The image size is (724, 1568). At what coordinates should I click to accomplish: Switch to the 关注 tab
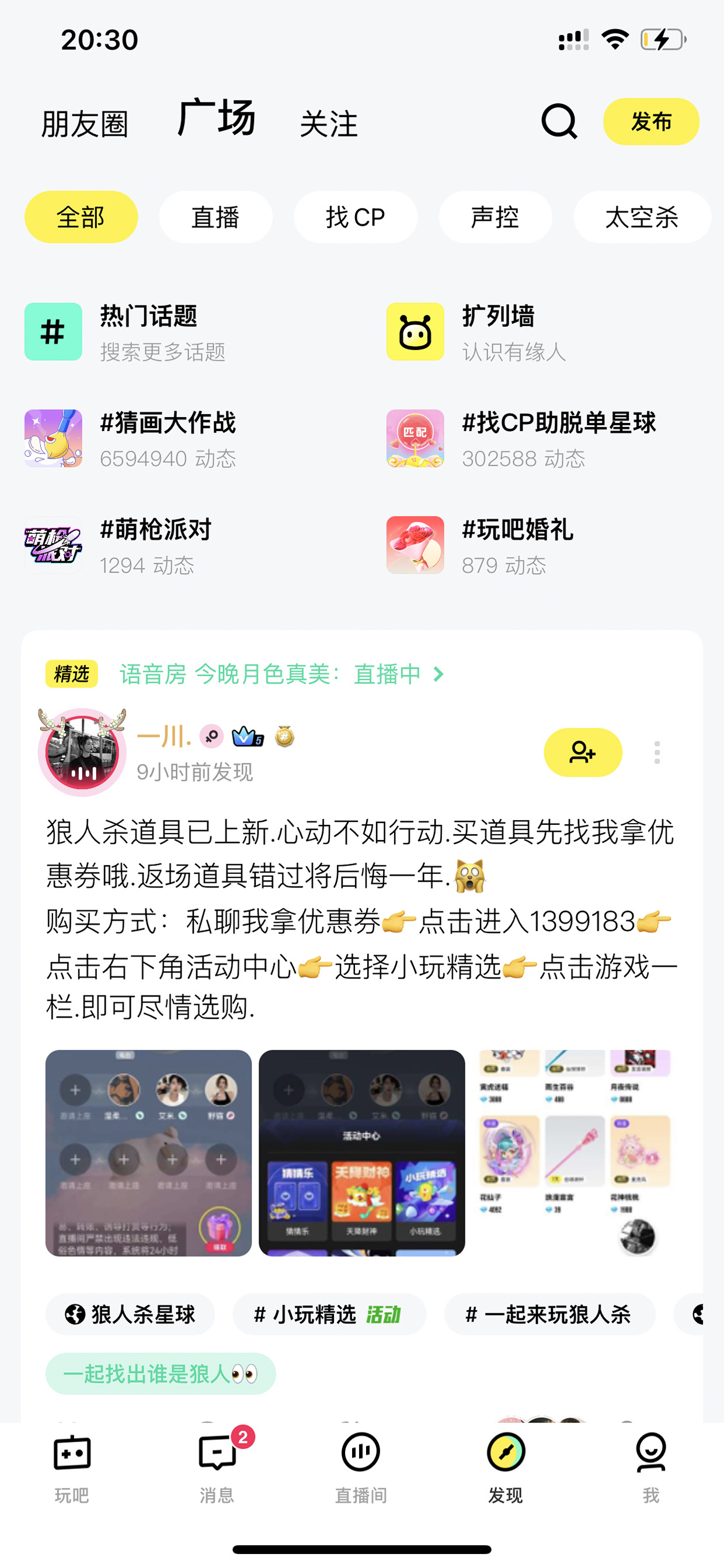click(x=329, y=124)
